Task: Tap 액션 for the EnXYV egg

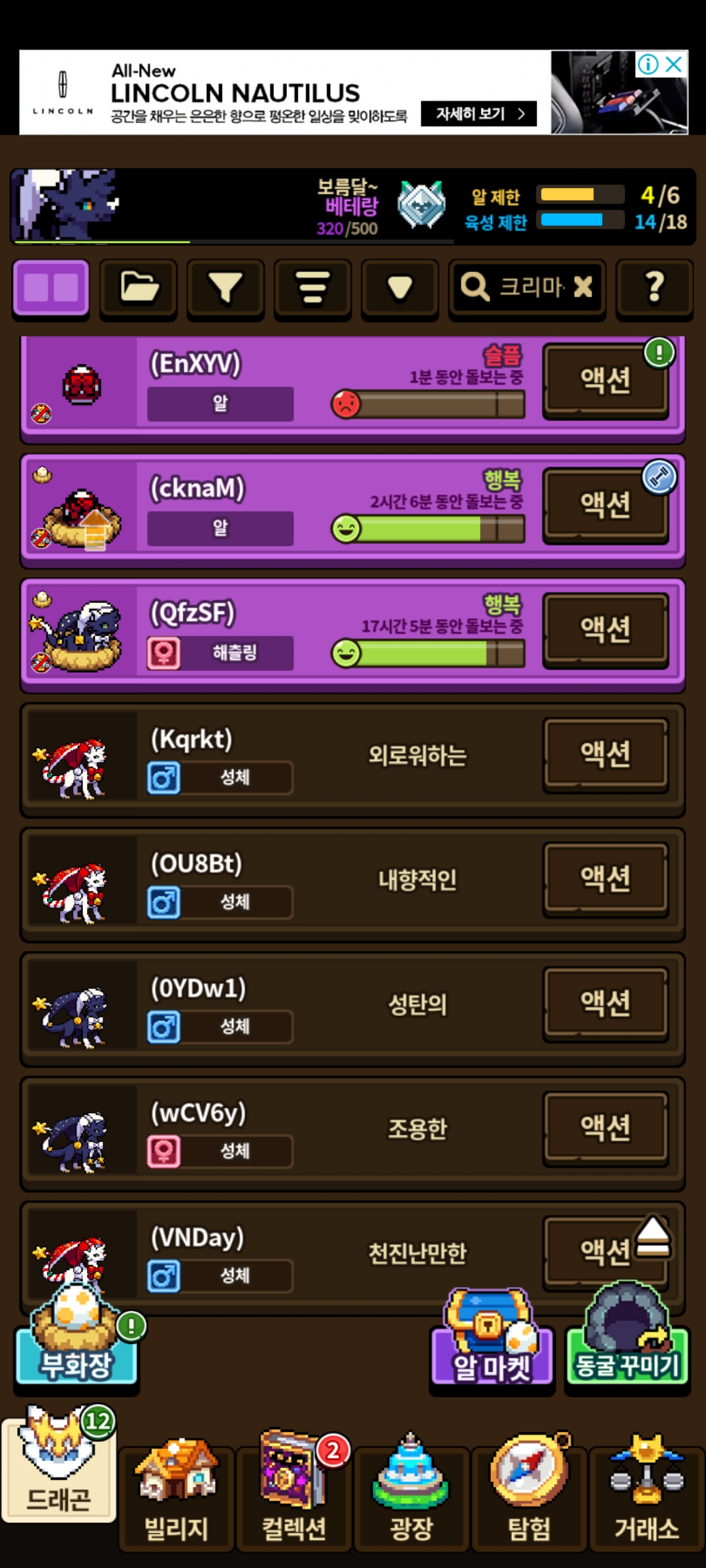Action: coord(606,380)
